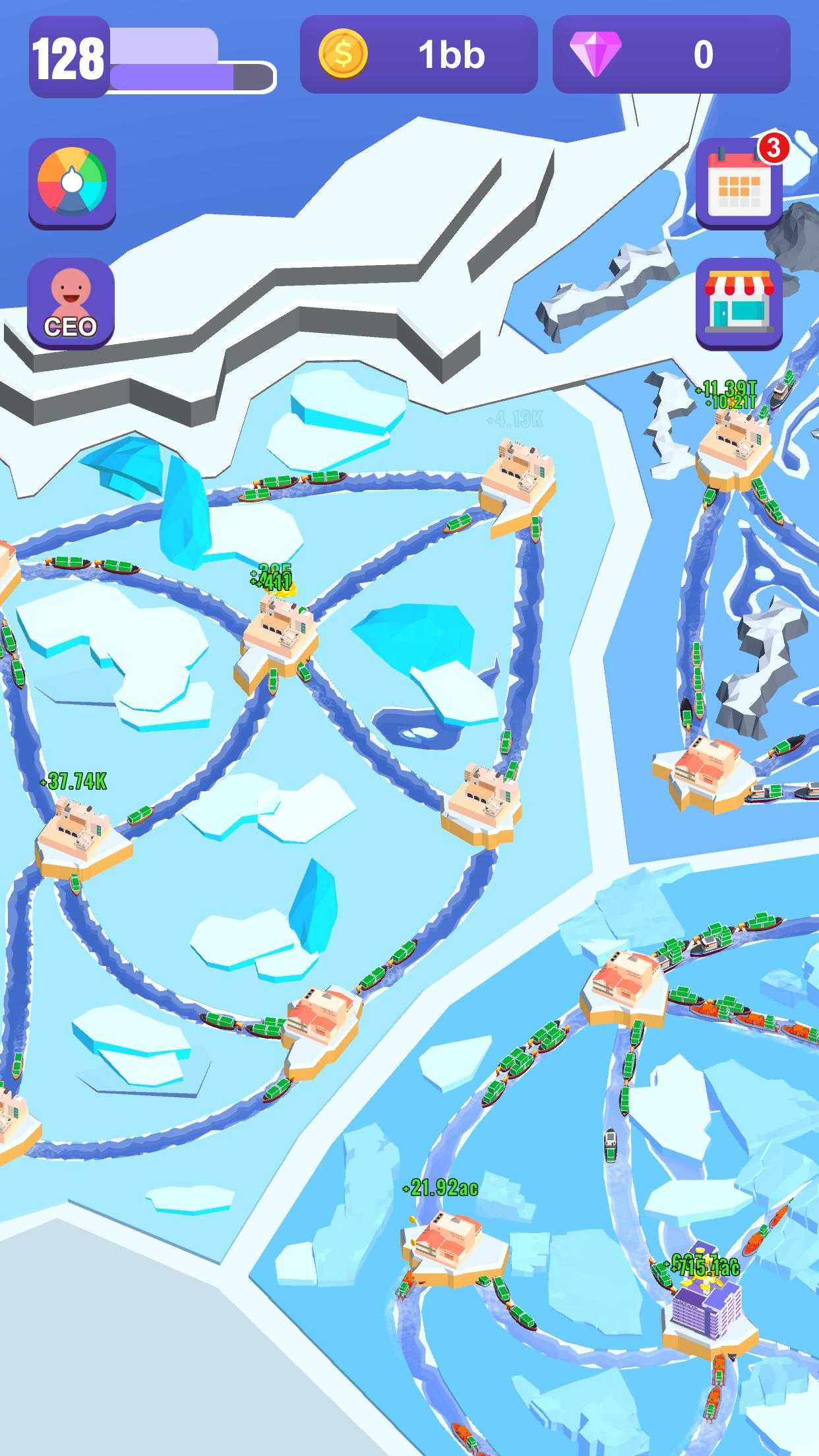Open the shop

(739, 303)
